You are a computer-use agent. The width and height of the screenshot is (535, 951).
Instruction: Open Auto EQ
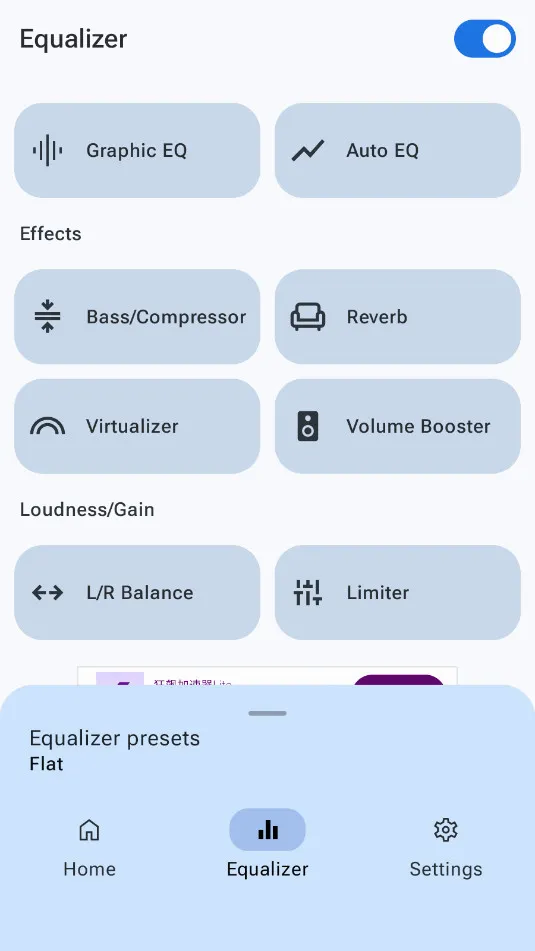click(397, 150)
